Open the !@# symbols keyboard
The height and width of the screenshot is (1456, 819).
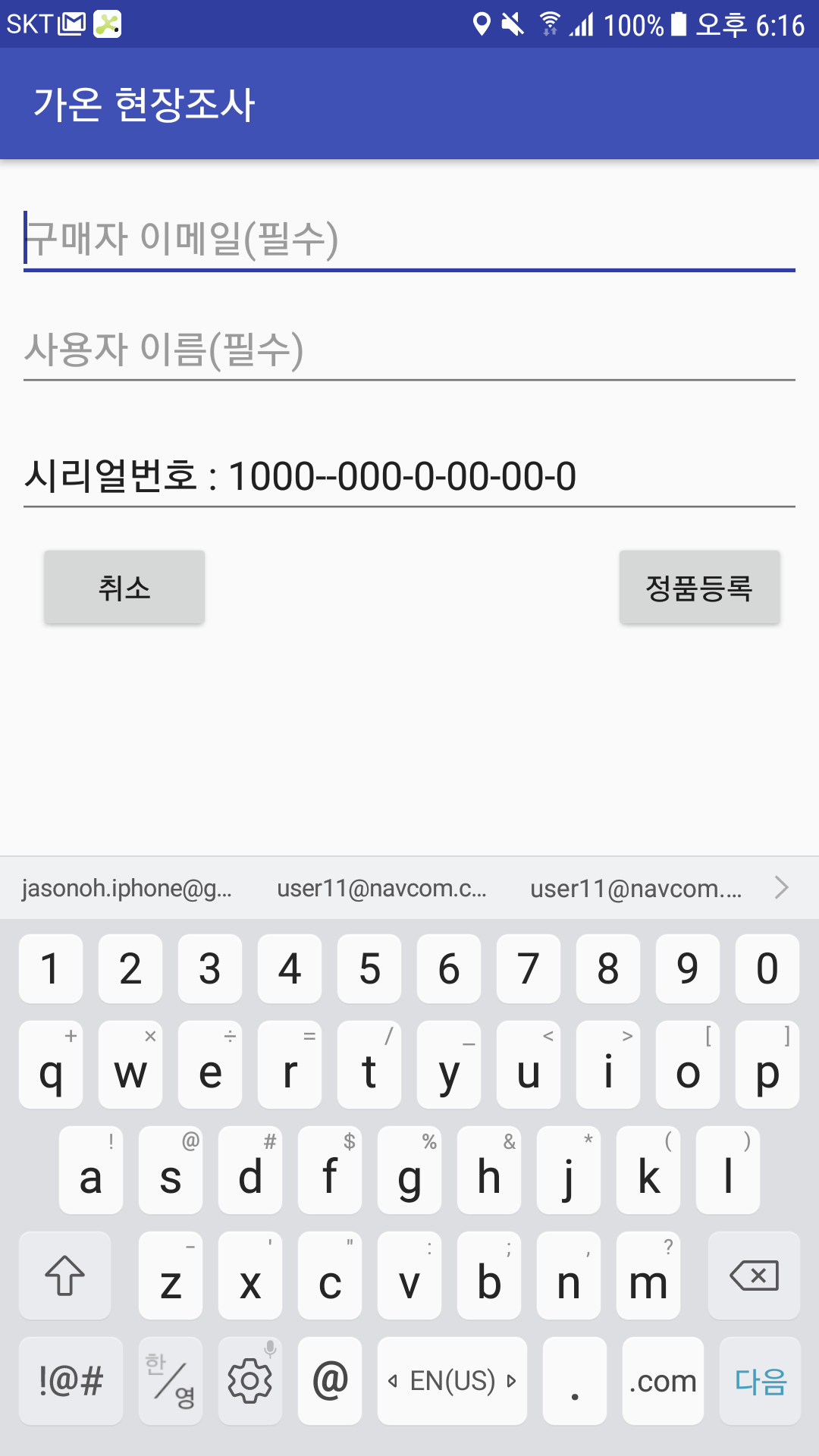pyautogui.click(x=71, y=1381)
